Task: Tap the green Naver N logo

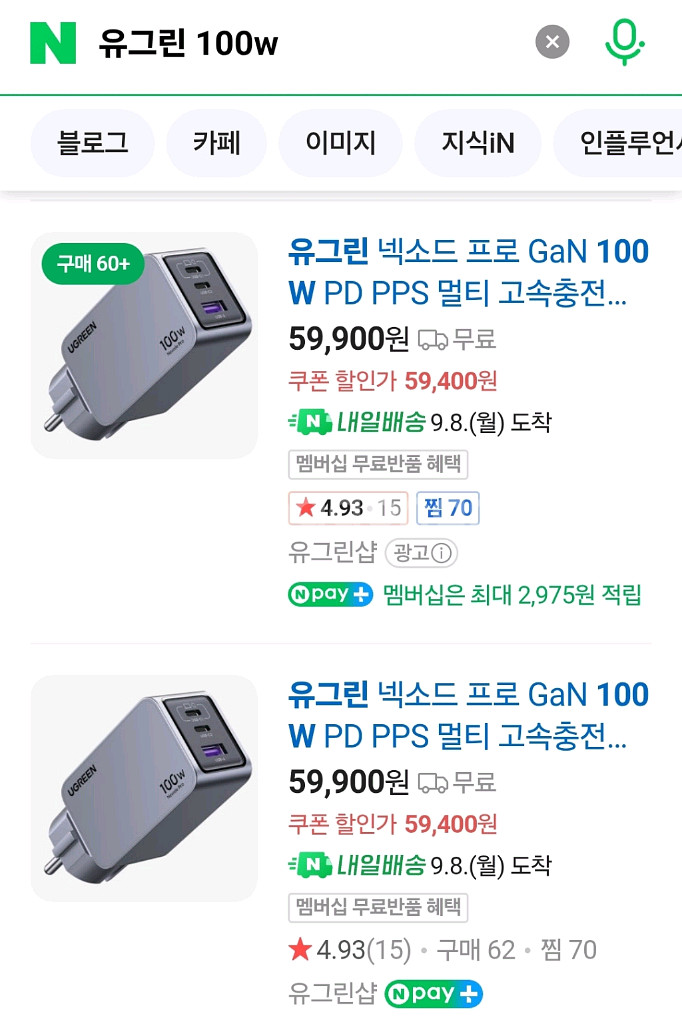Action: (53, 43)
